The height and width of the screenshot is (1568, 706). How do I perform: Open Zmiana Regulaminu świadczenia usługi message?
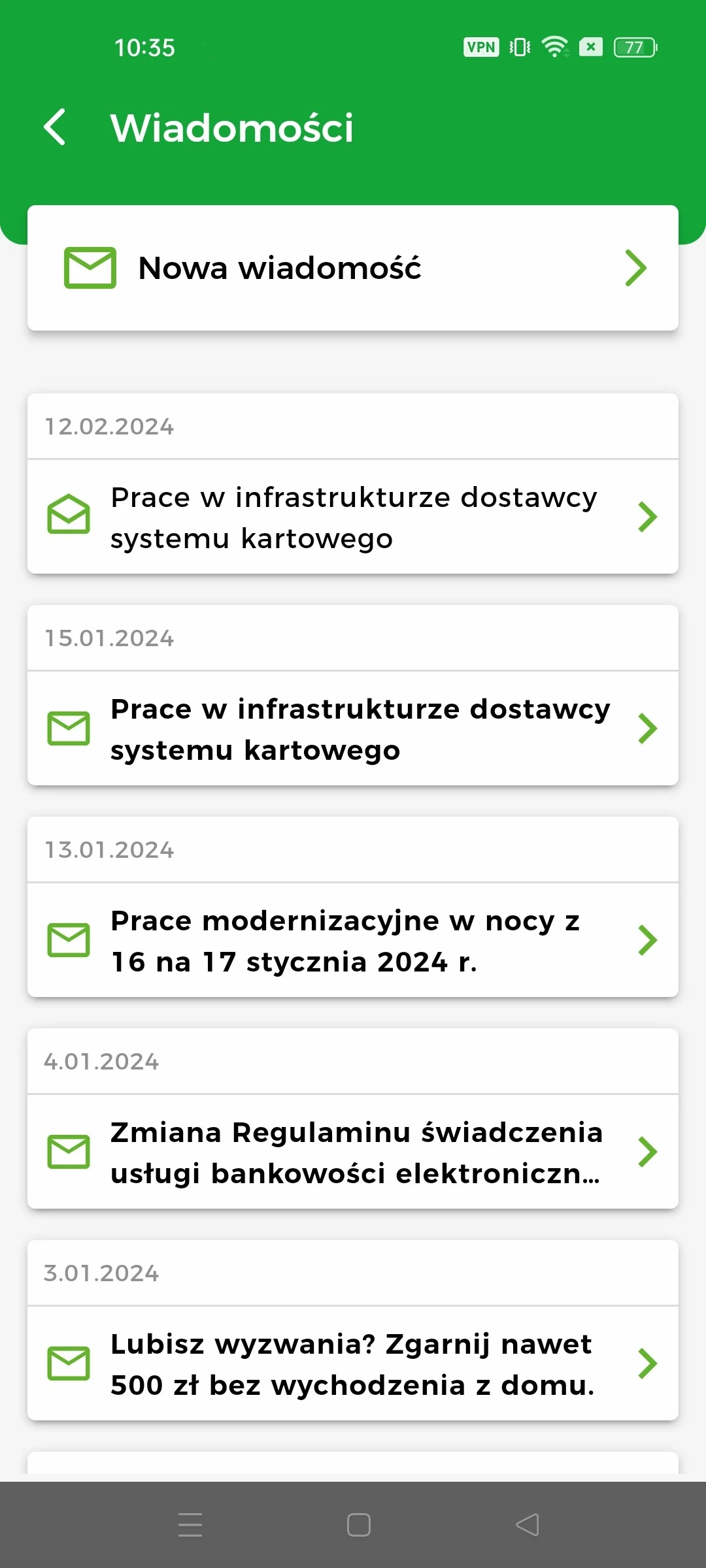[353, 1152]
